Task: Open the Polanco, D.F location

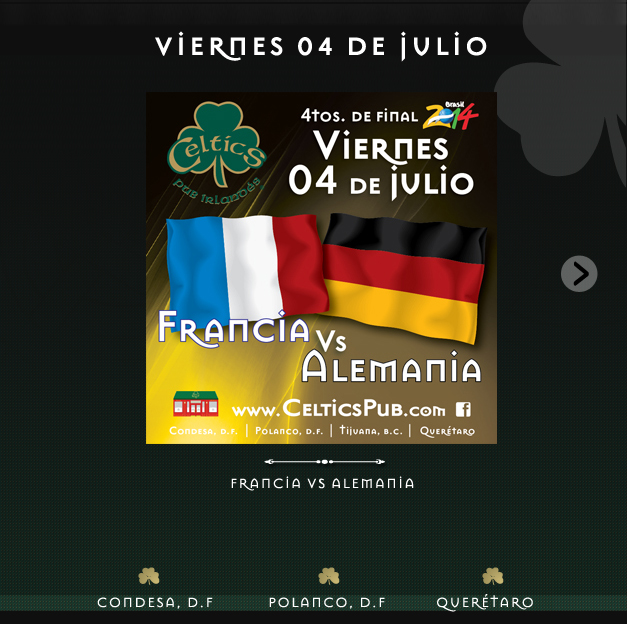Action: 327,602
